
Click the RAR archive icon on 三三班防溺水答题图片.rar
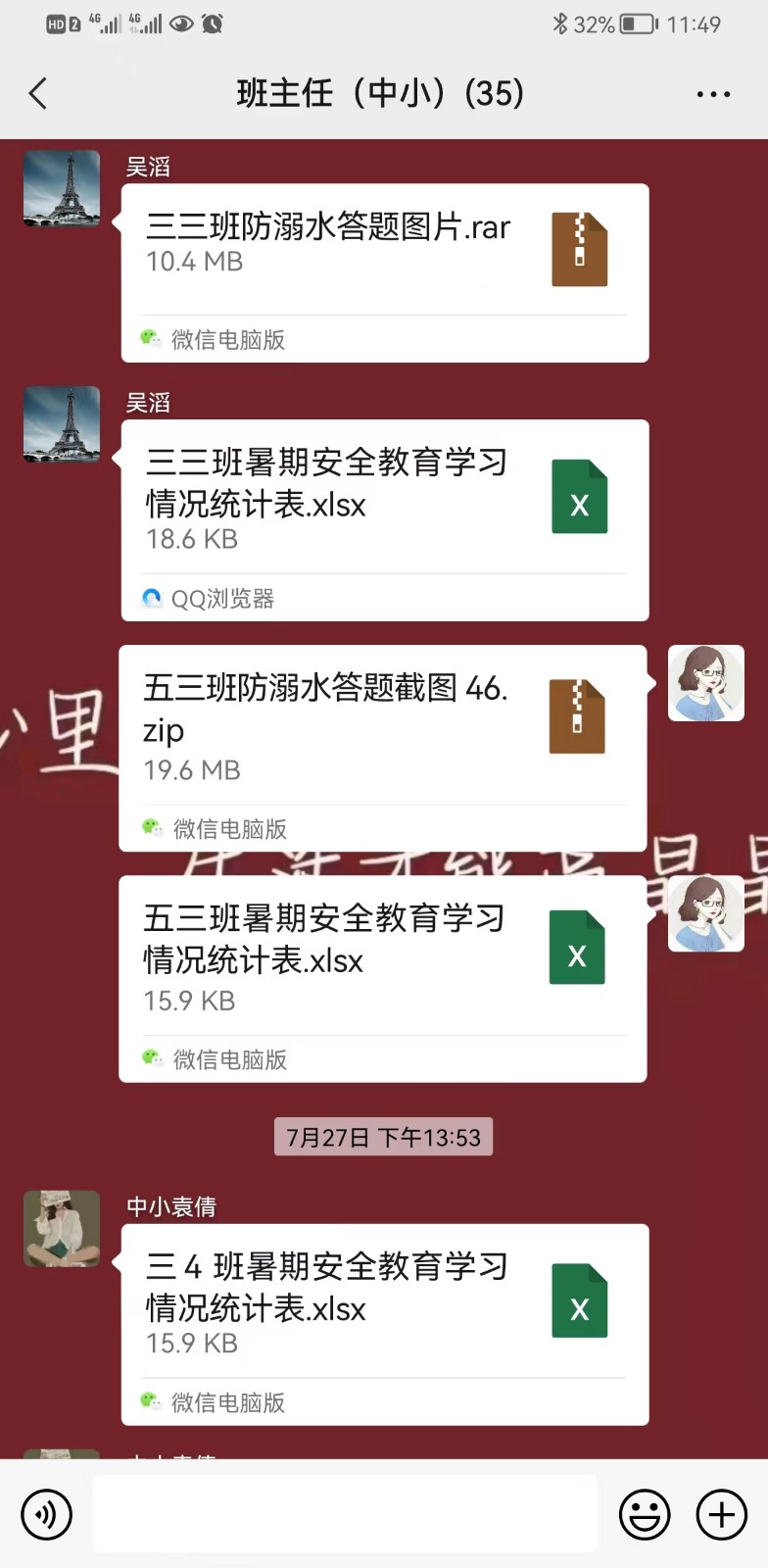pyautogui.click(x=581, y=248)
